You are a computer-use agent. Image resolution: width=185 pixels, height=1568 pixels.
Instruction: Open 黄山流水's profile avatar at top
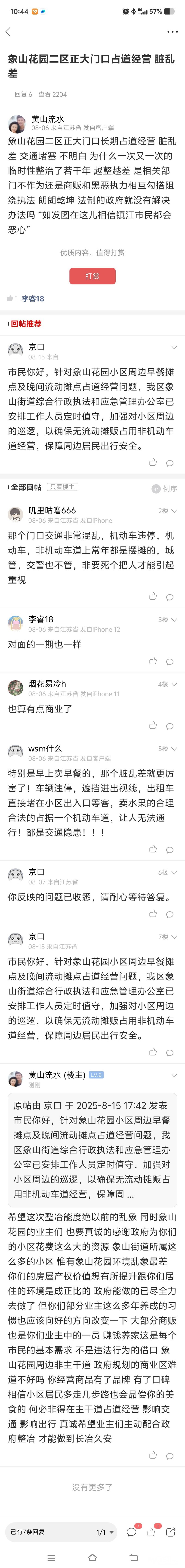pyautogui.click(x=16, y=124)
